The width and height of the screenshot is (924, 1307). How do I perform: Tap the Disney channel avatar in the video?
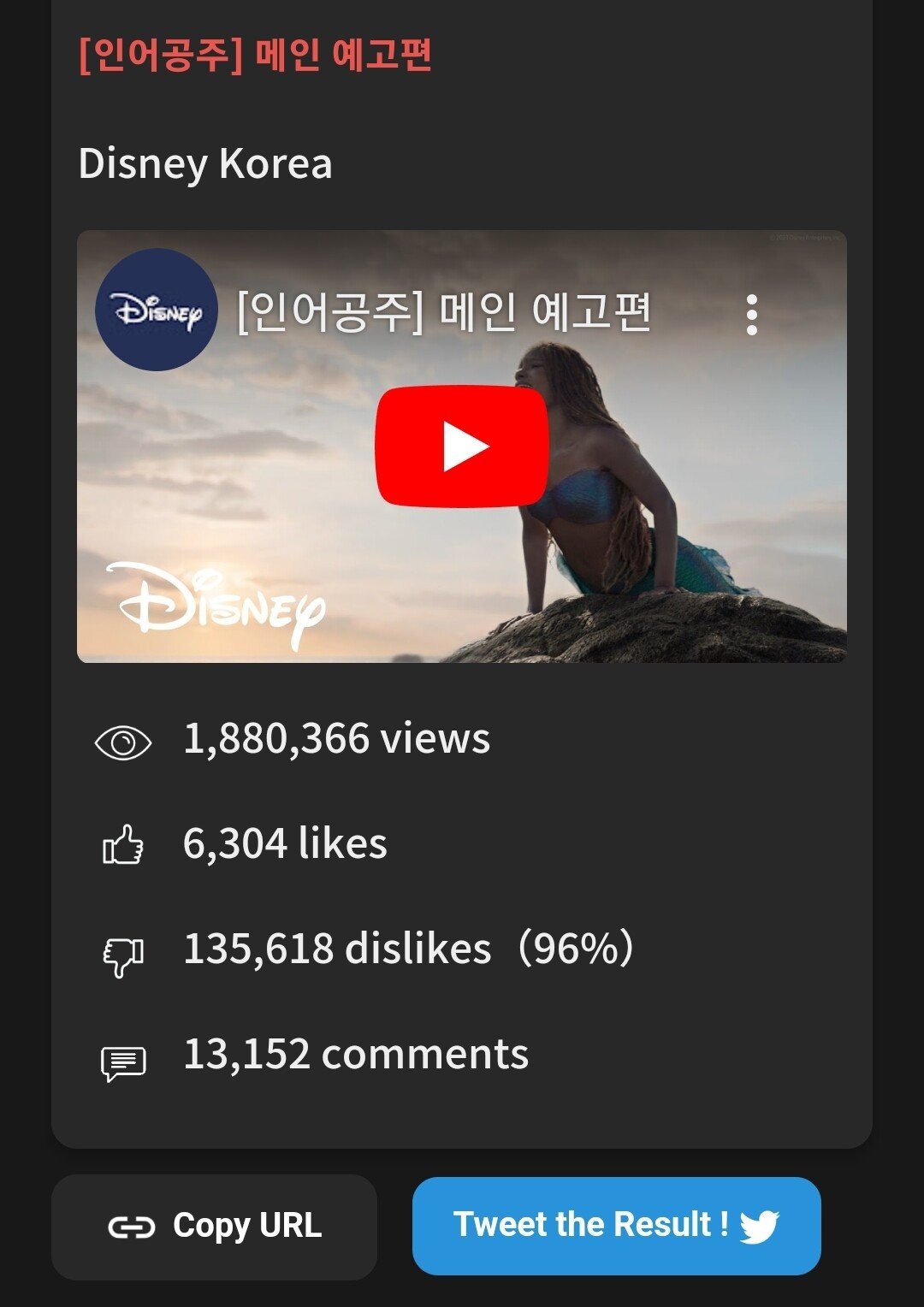157,310
